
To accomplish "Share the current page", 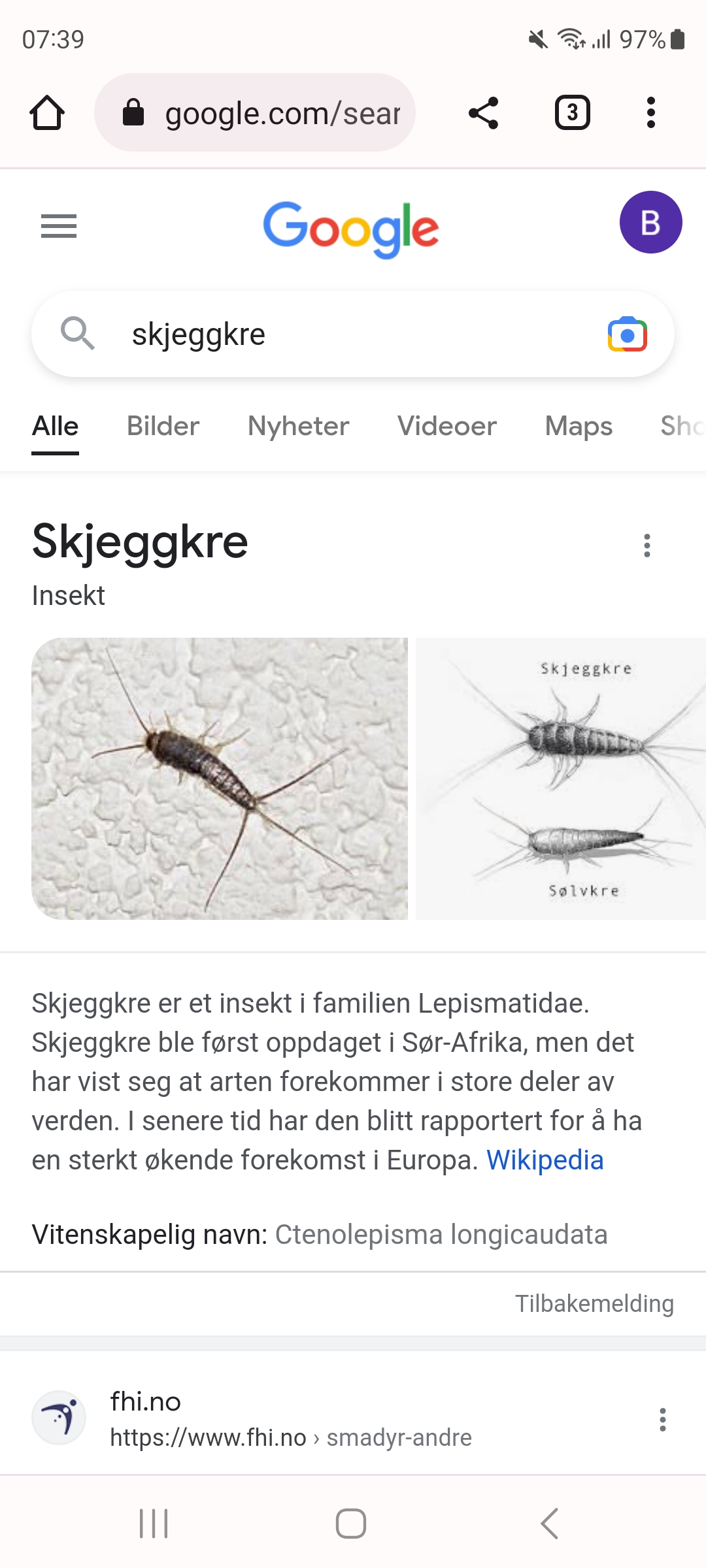I will point(484,113).
